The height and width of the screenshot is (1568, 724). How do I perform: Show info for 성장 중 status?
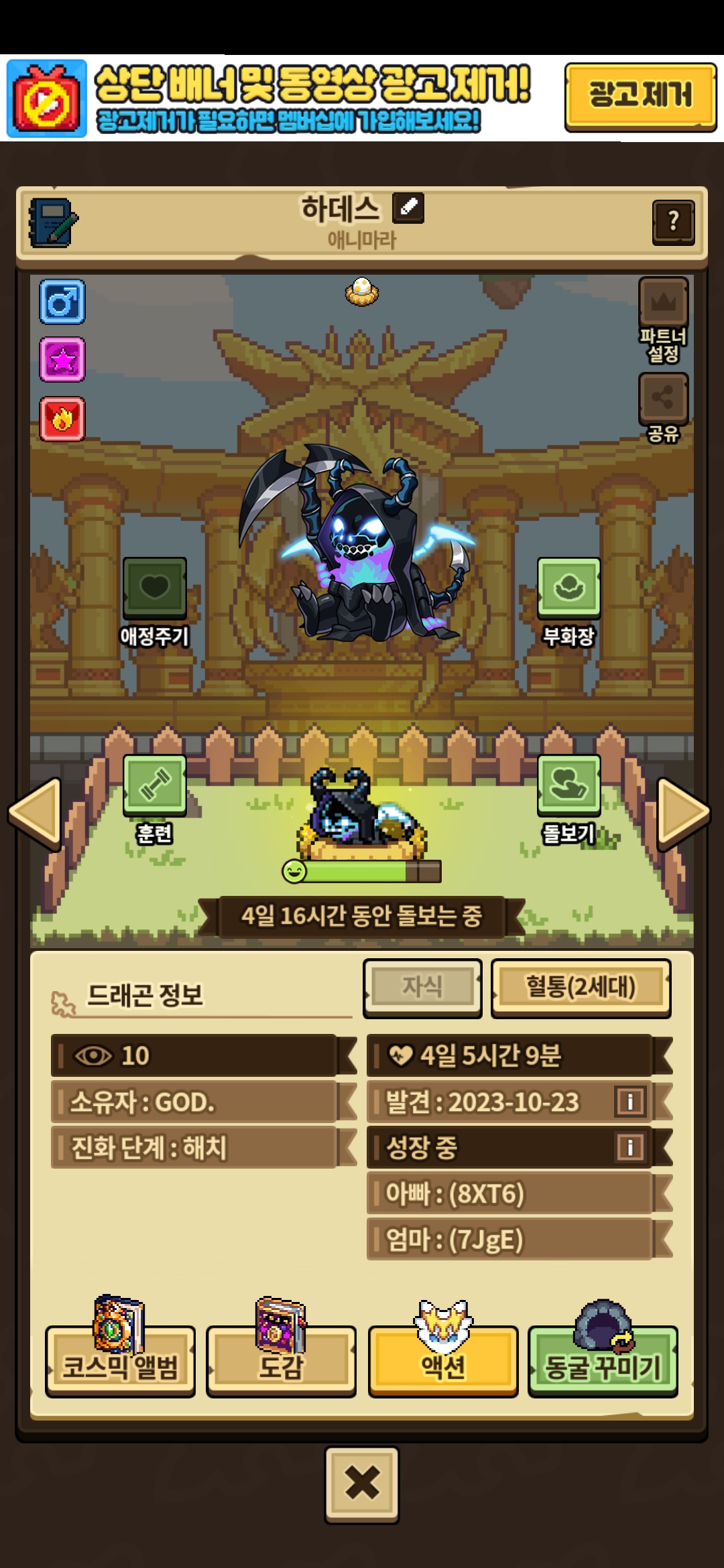point(630,1147)
